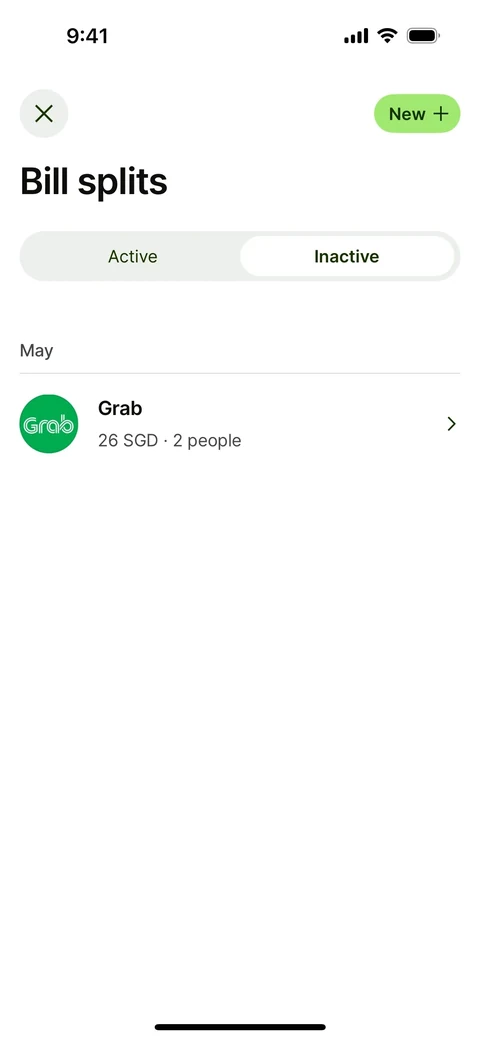Open the Grab bill split
The height and width of the screenshot is (1040, 480).
240,424
